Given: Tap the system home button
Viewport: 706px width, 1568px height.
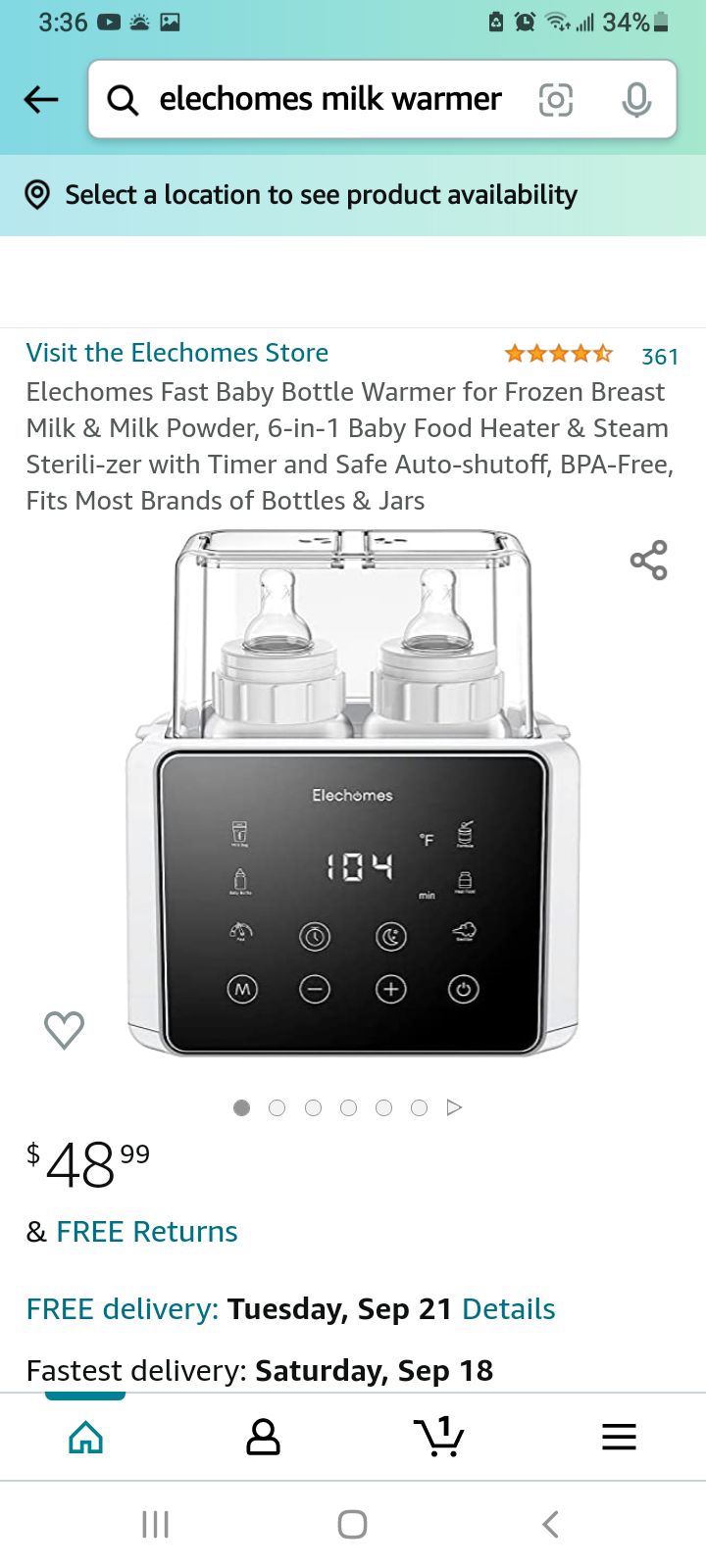Looking at the screenshot, I should coord(352,1525).
